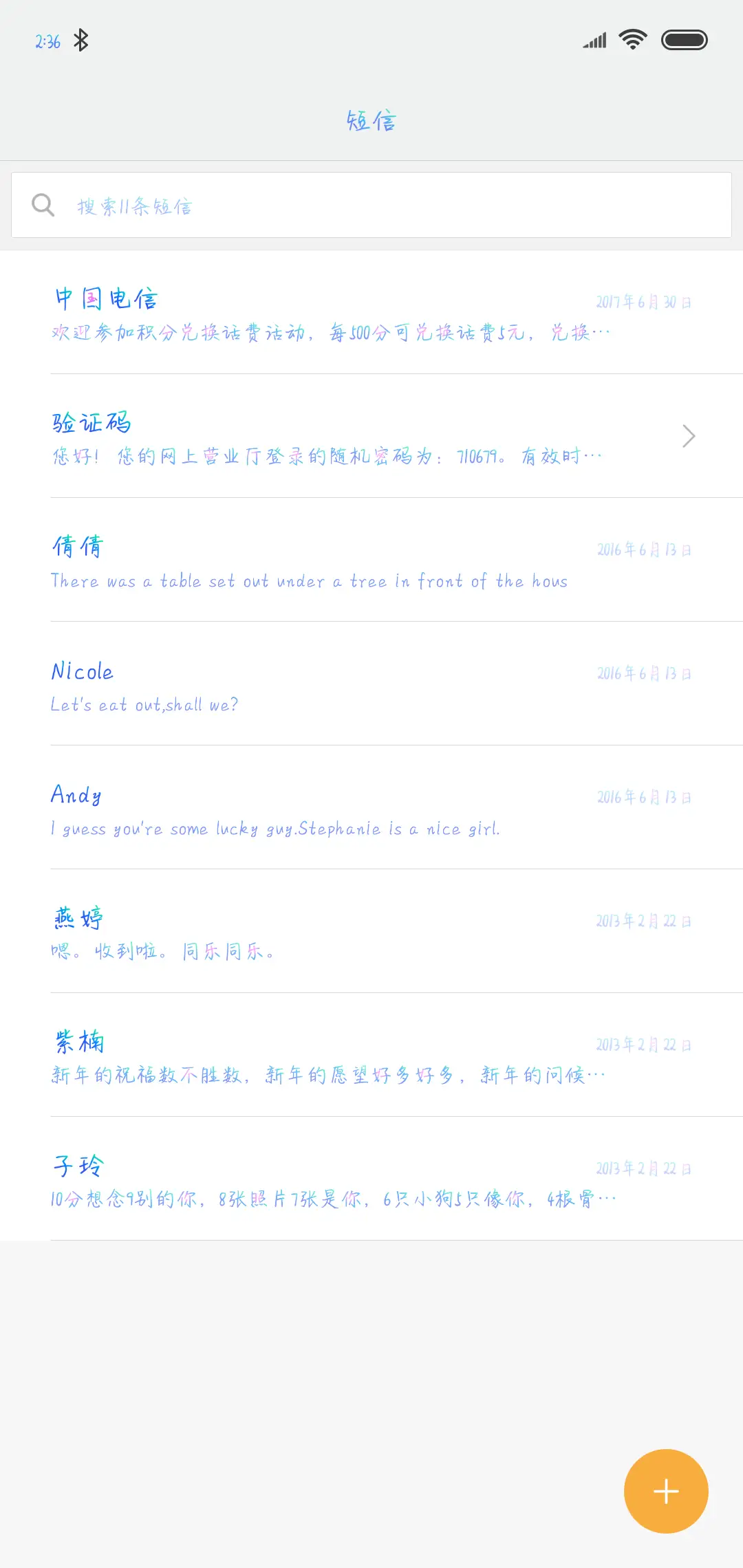Open the 验证码 message thread
Screen dimensions: 743x1568
pyautogui.click(x=275, y=435)
